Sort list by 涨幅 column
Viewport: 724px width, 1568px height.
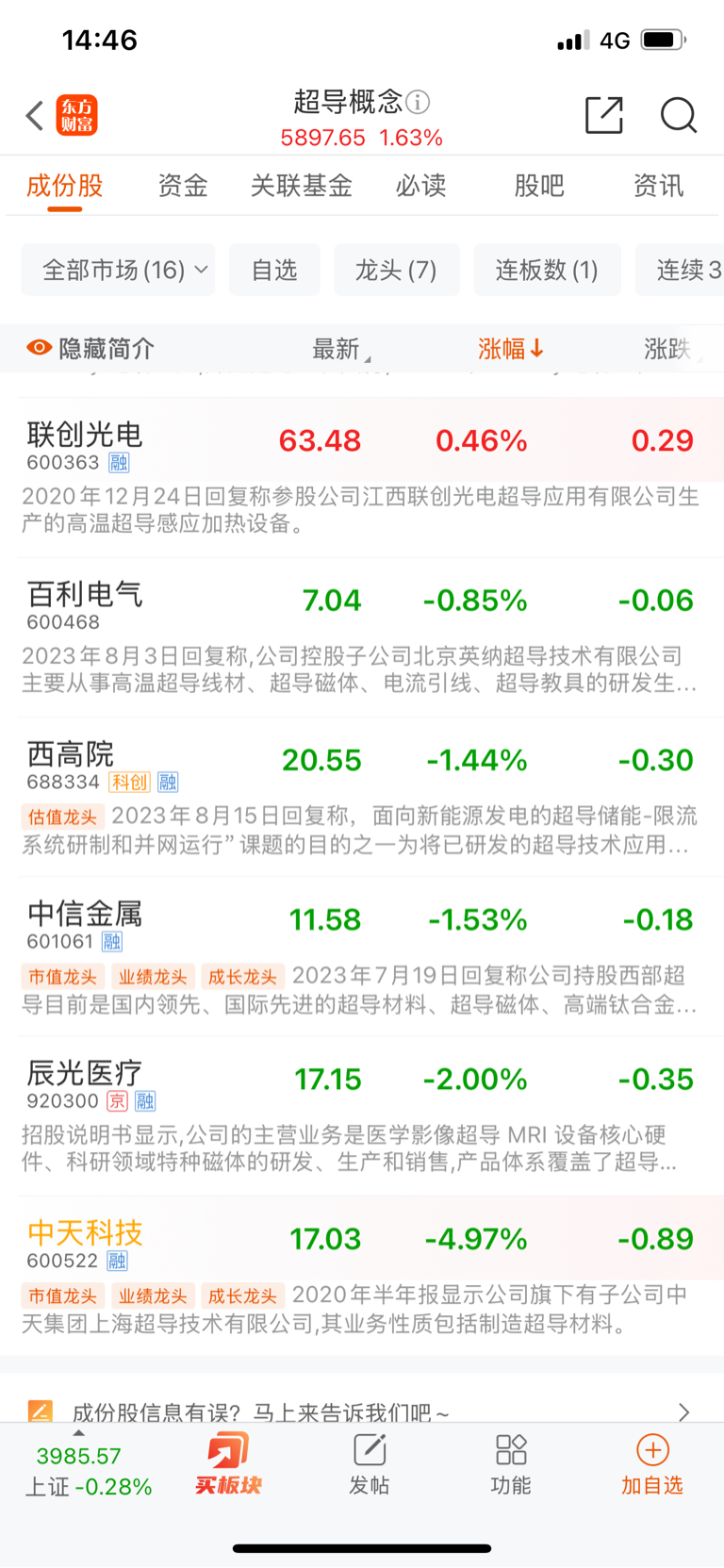coord(510,349)
